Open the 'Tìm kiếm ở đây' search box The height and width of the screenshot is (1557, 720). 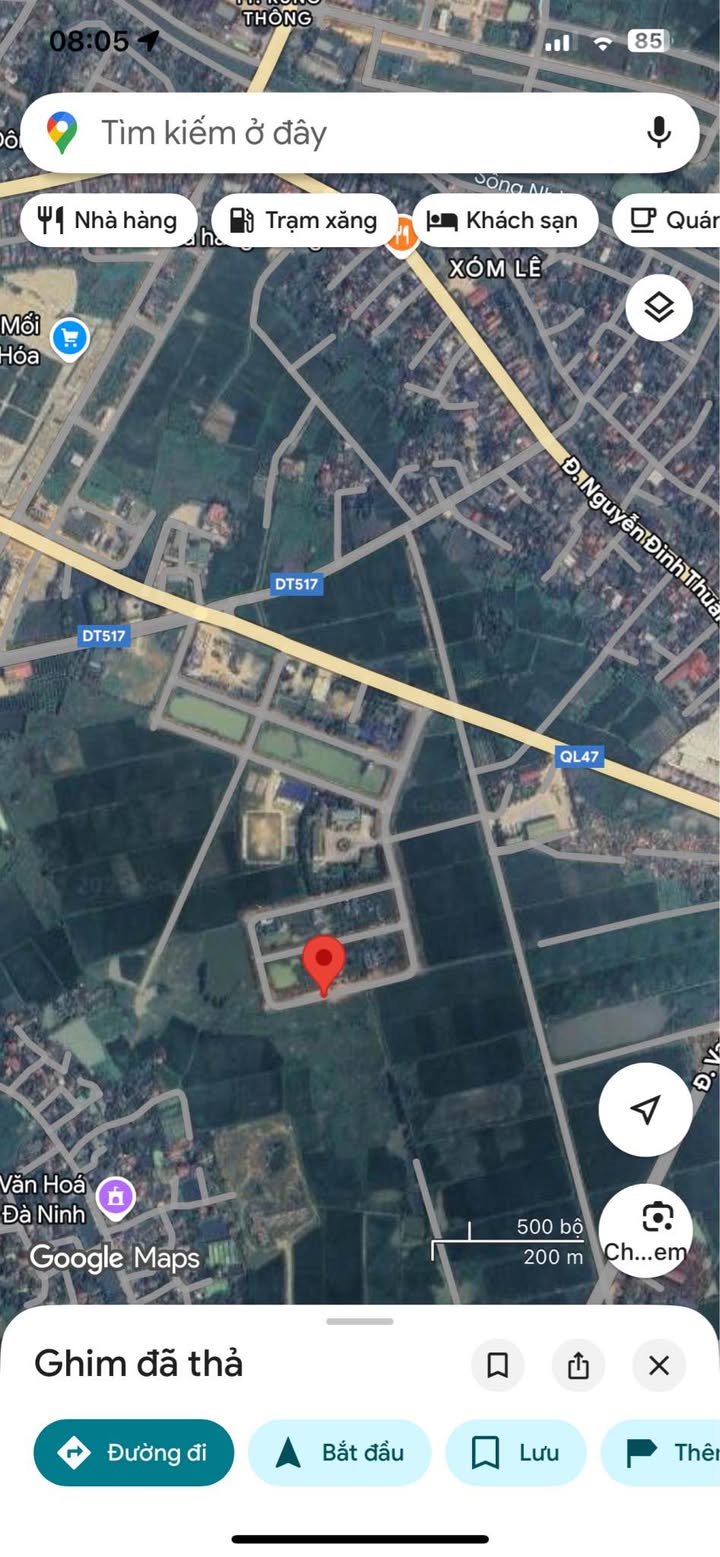pos(330,133)
